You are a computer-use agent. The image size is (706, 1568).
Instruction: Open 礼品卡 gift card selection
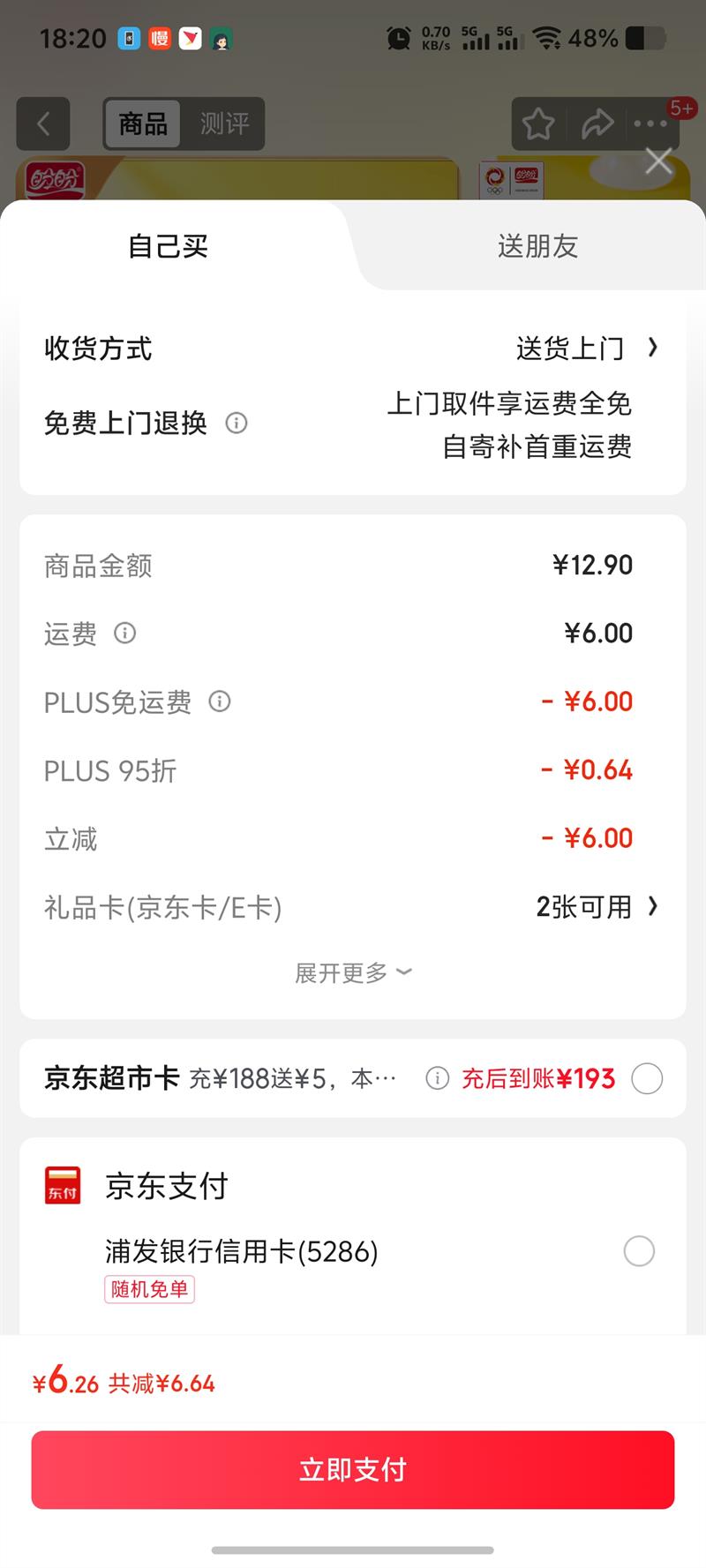click(596, 907)
